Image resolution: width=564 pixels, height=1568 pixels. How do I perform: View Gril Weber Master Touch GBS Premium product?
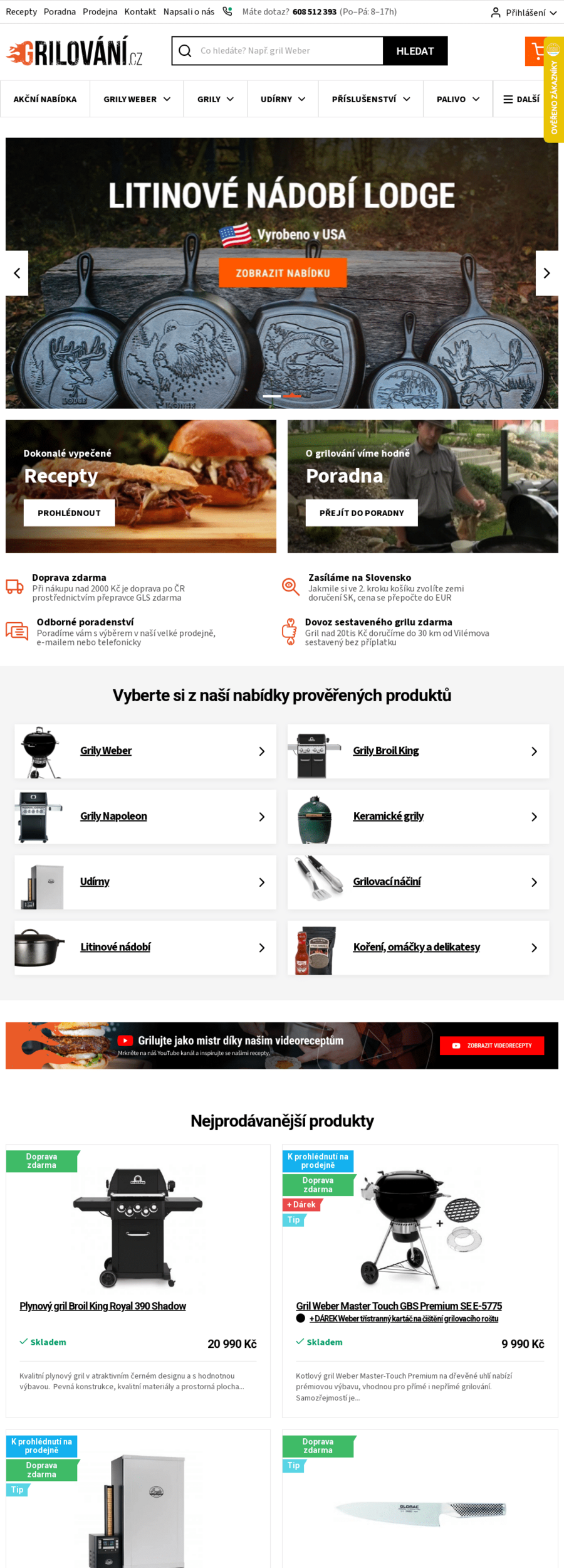[x=399, y=1306]
